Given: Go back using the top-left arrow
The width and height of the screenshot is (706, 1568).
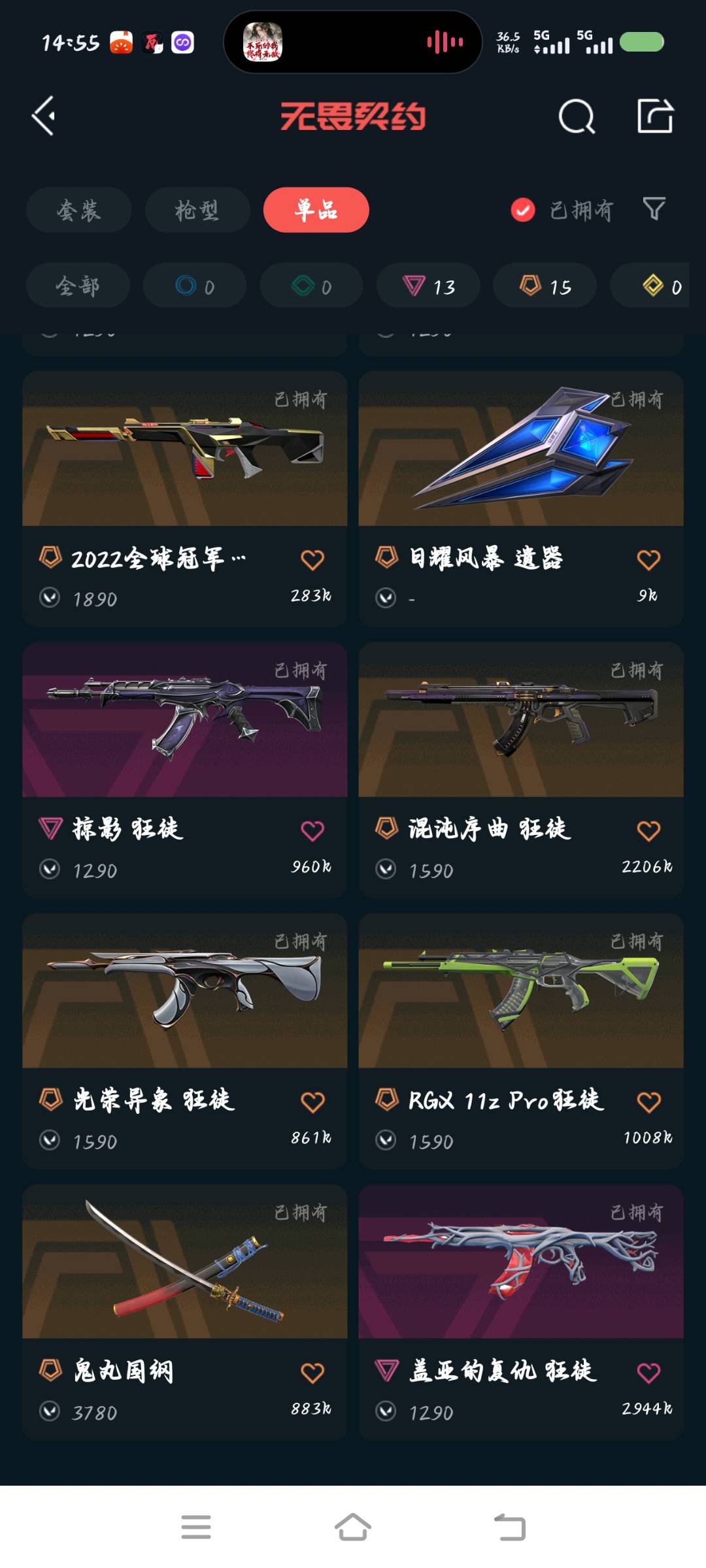Looking at the screenshot, I should 43,116.
